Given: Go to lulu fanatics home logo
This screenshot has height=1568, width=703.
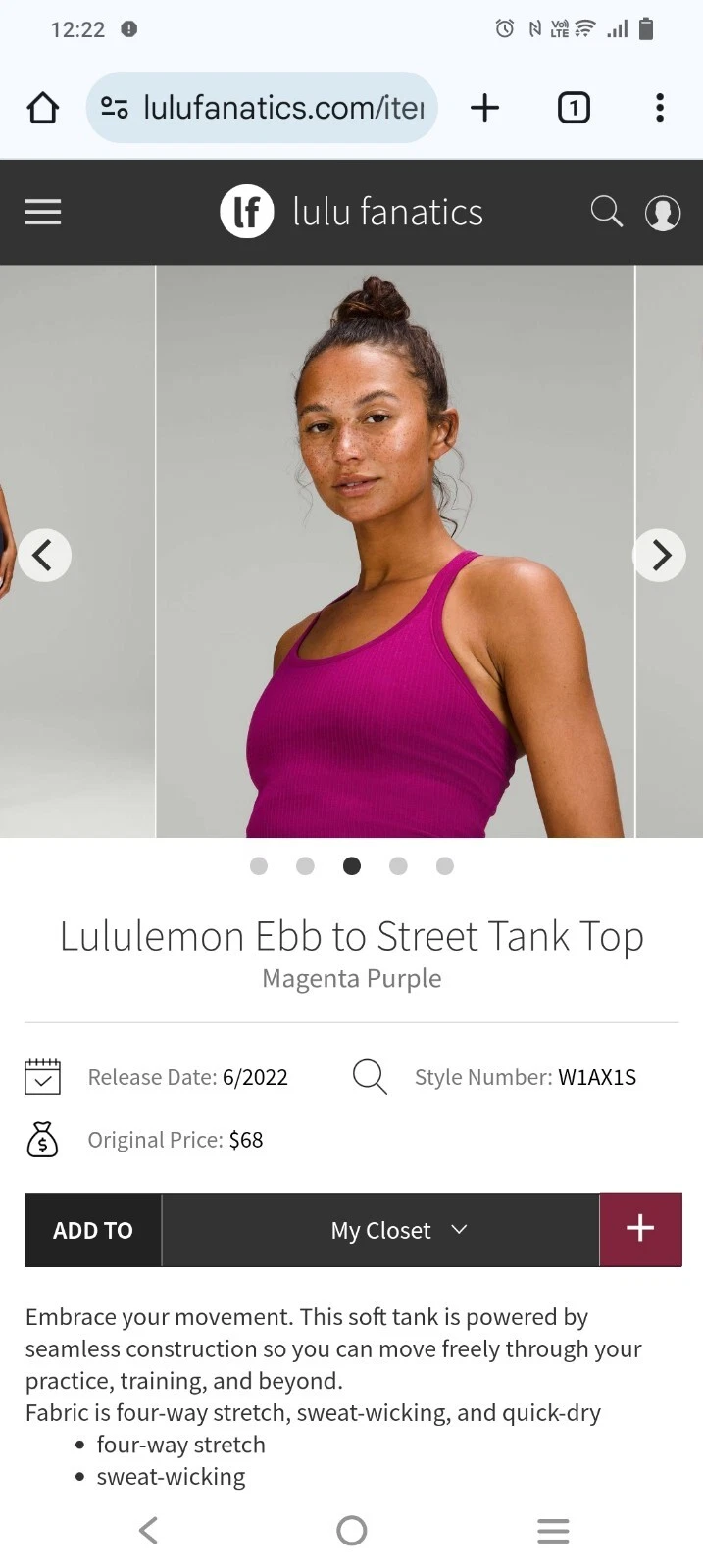Looking at the screenshot, I should click(351, 212).
